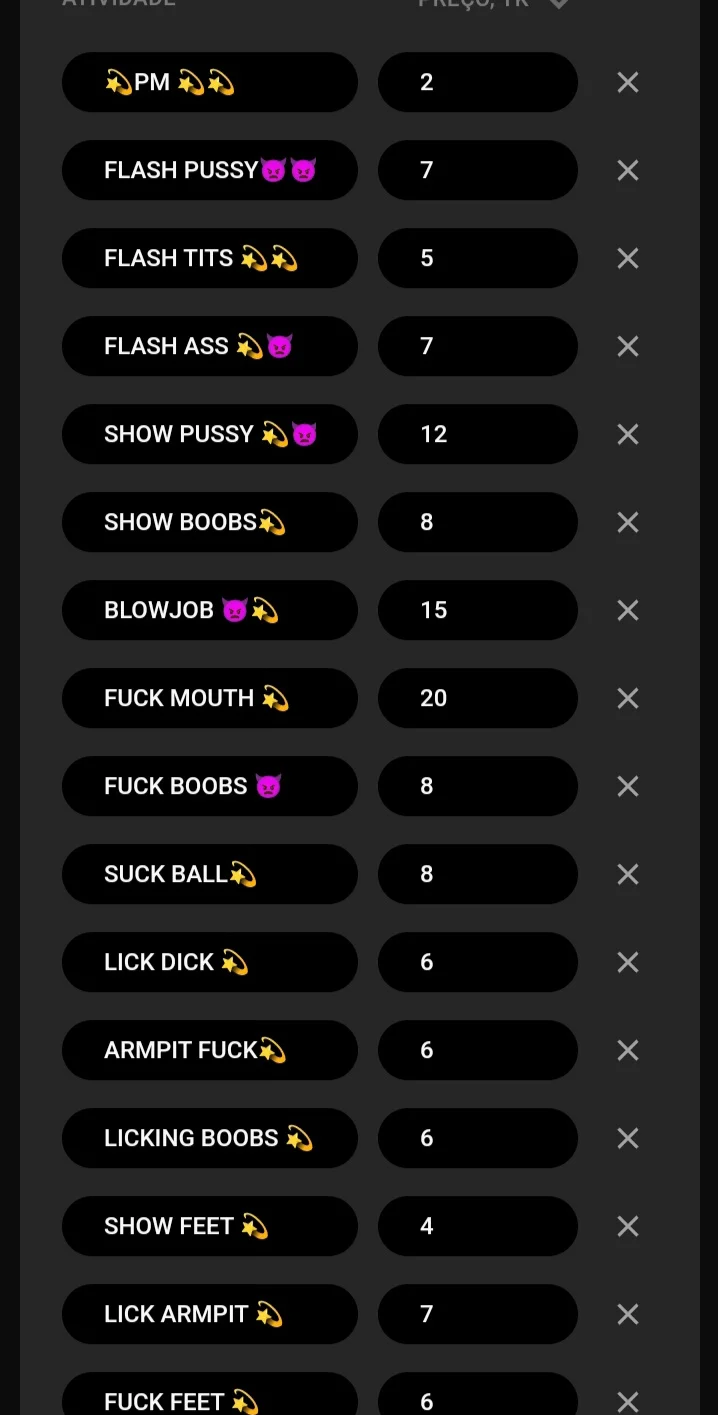Rename the SHOW FEET activity
The height and width of the screenshot is (1415, 718).
pos(209,1226)
